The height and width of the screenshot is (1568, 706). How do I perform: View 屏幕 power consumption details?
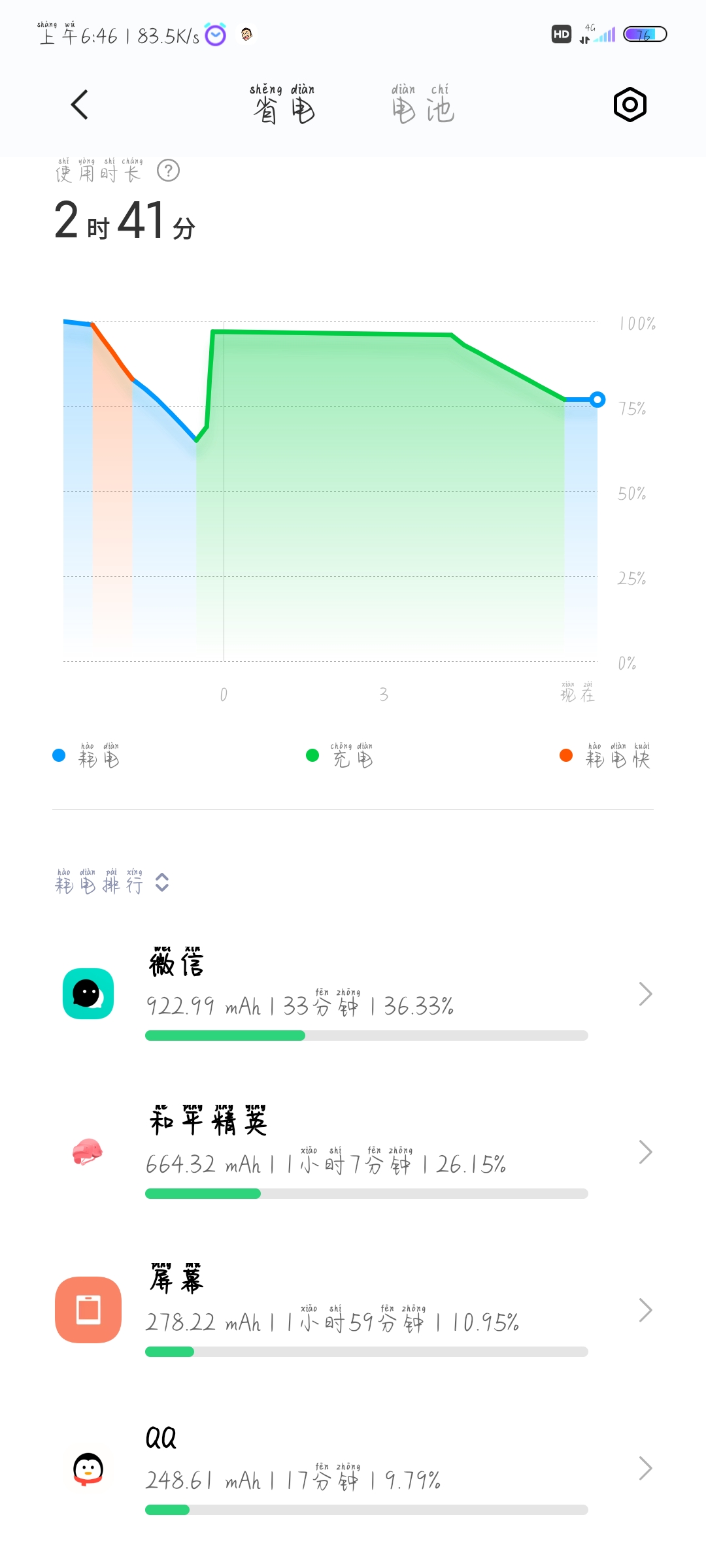[x=353, y=1310]
